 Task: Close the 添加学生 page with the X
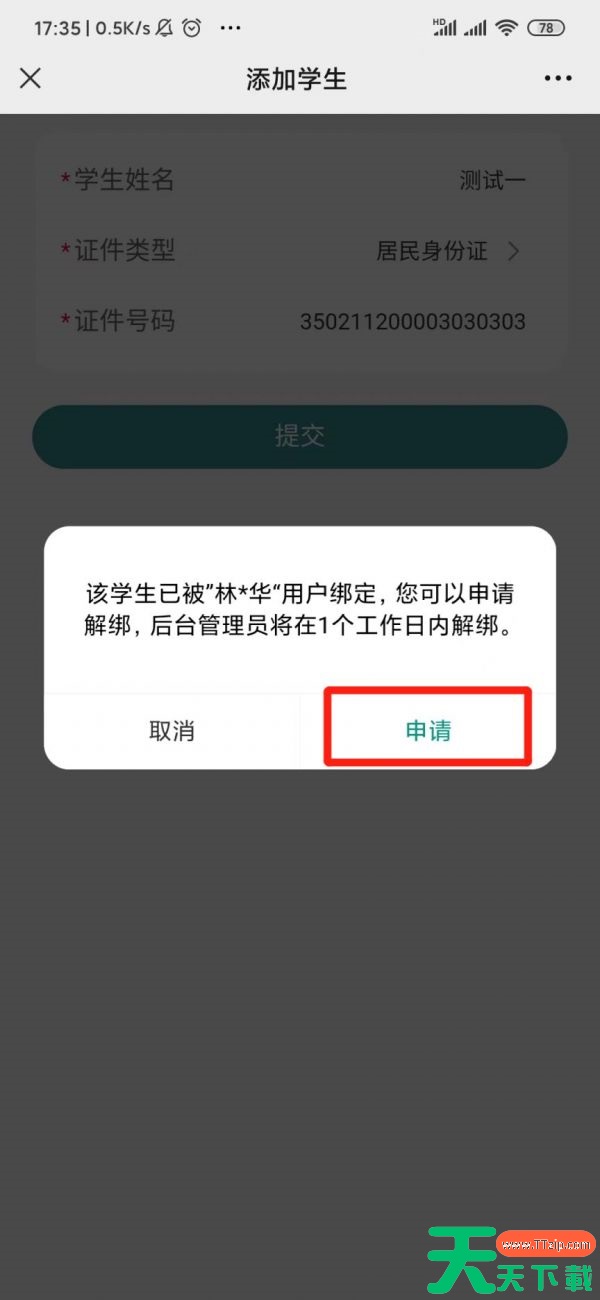(31, 78)
